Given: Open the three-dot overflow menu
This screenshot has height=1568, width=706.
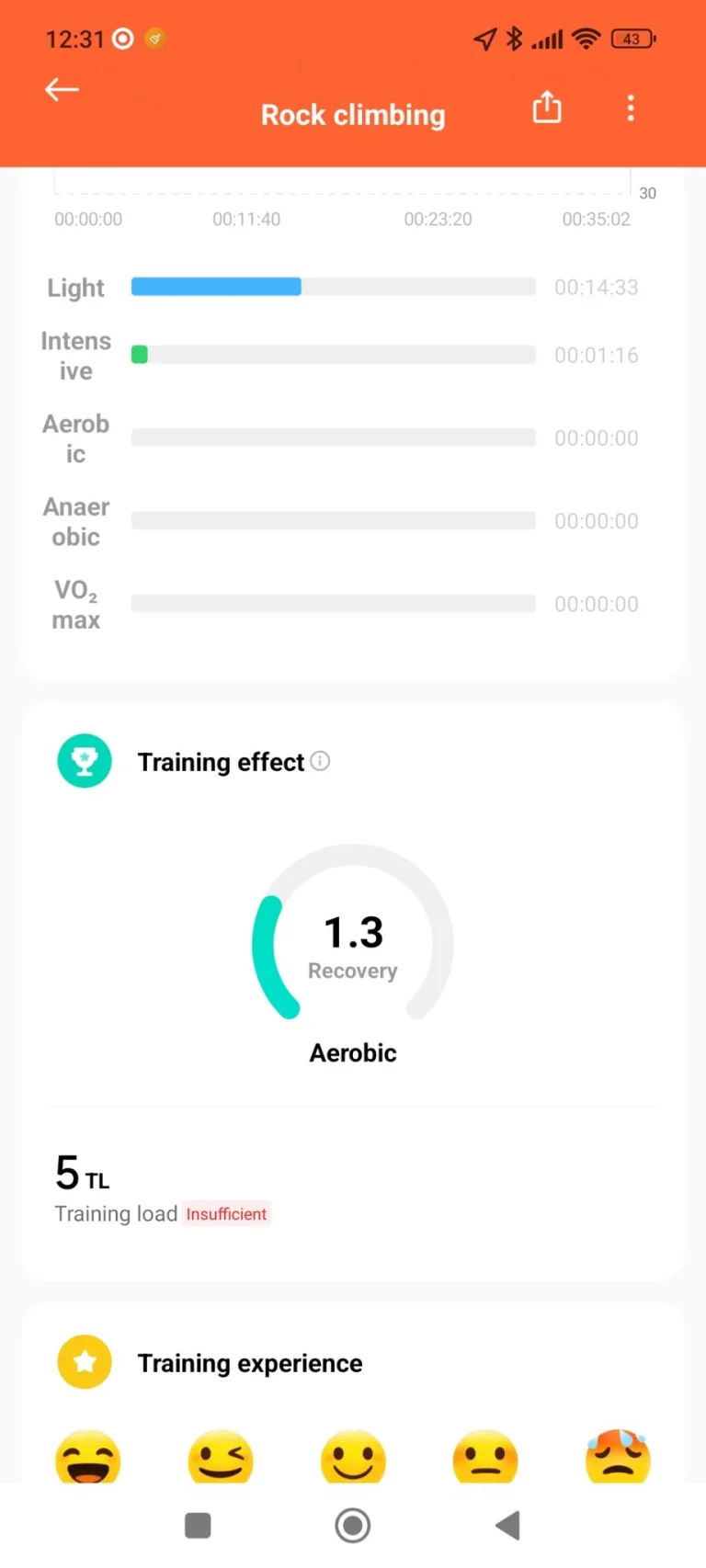Looking at the screenshot, I should click(x=631, y=108).
